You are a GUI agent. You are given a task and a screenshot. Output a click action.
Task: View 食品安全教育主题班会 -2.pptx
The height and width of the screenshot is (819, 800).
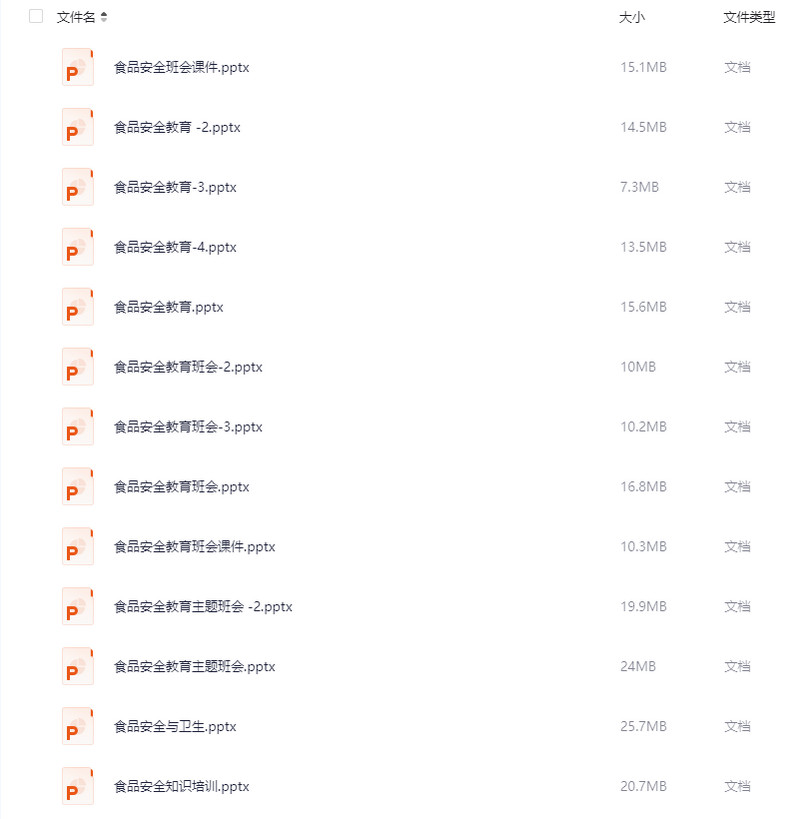[202, 607]
